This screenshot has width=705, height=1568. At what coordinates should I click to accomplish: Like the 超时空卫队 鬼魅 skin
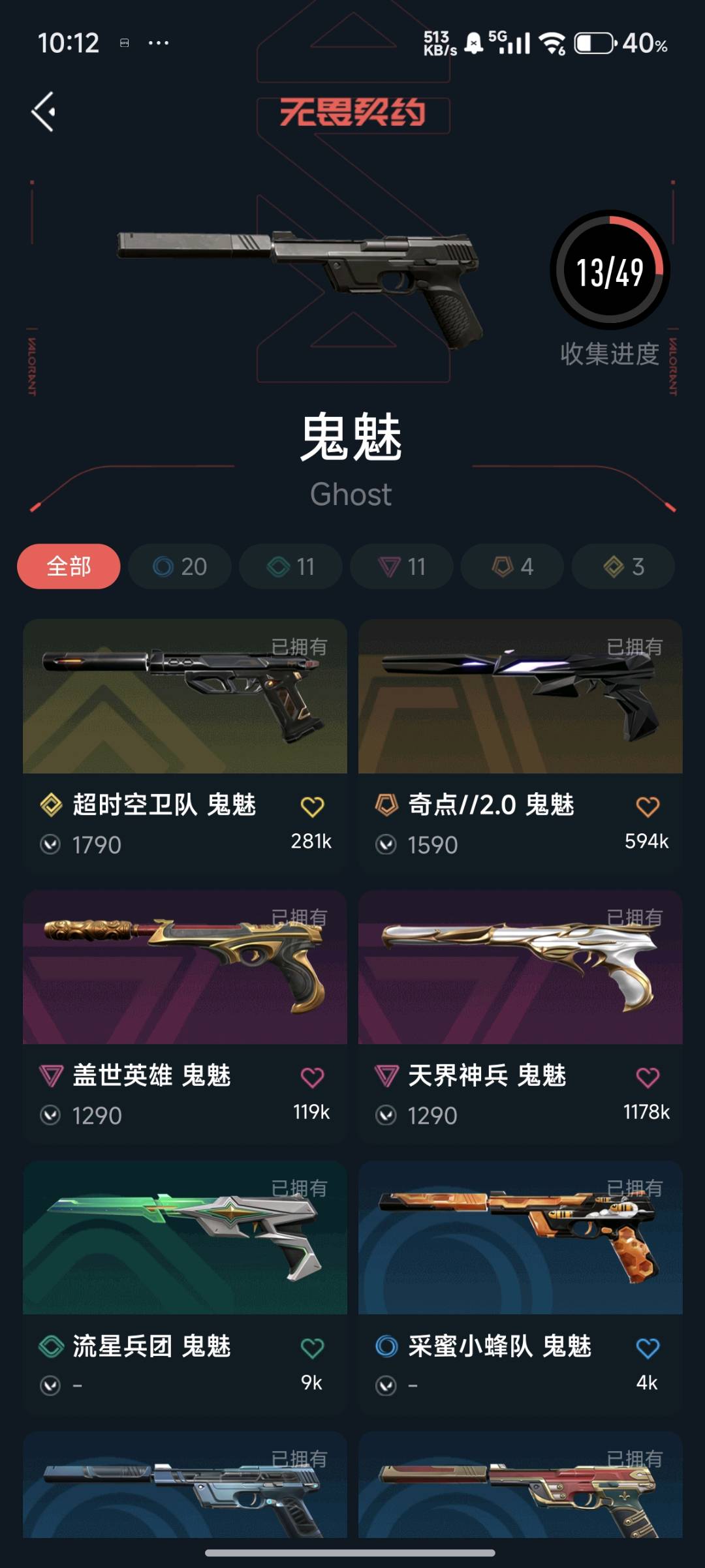point(312,807)
